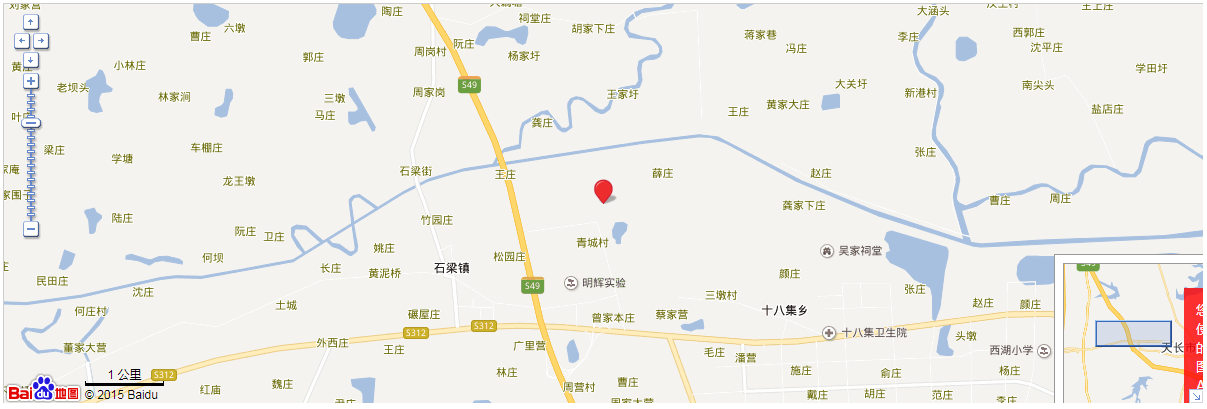Image resolution: width=1207 pixels, height=409 pixels.
Task: Pan the map up with the arrow
Action: [x=31, y=22]
